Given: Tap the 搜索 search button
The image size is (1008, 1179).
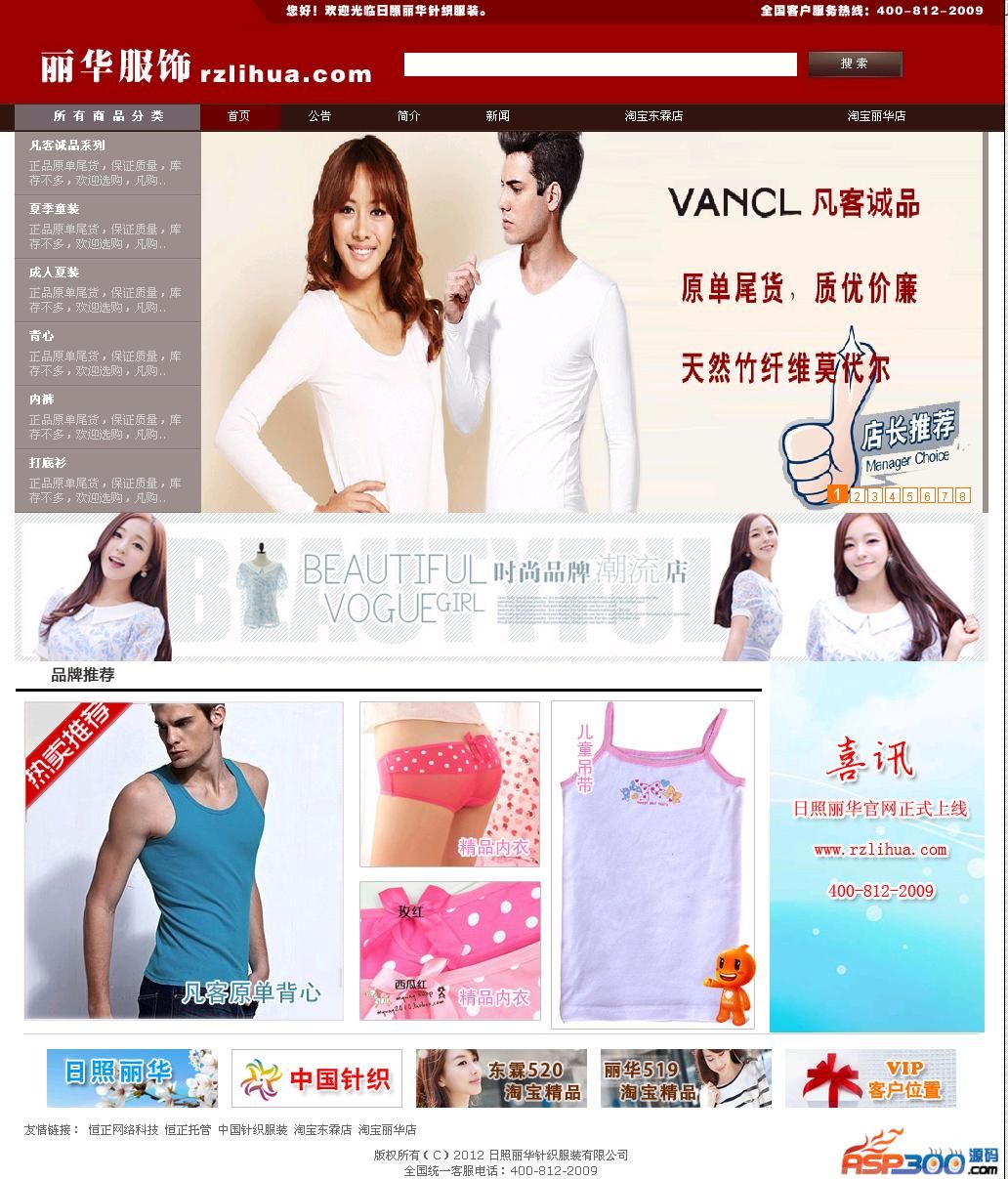Looking at the screenshot, I should coord(855,63).
